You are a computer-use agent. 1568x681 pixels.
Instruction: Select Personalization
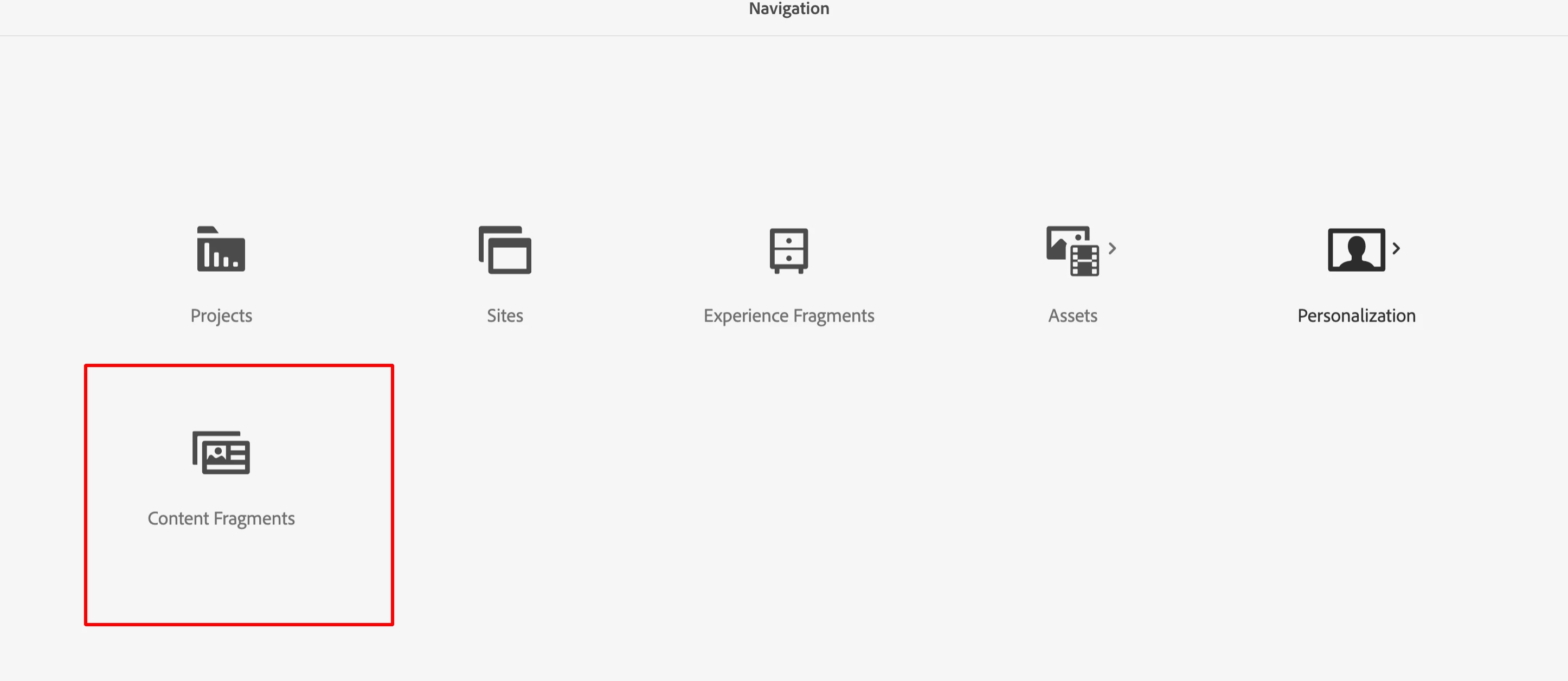pyautogui.click(x=1356, y=273)
